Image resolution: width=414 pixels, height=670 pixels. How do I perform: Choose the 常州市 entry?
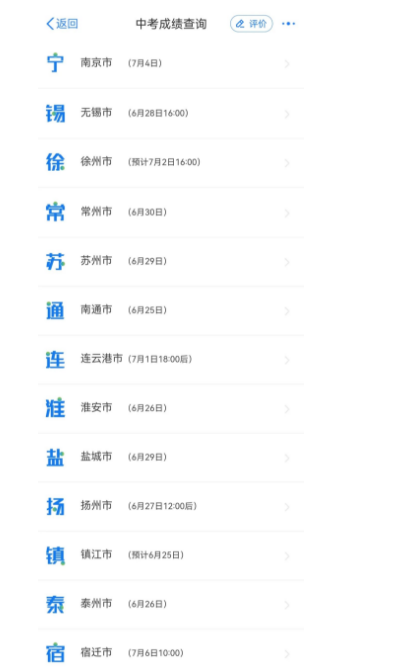(x=171, y=212)
